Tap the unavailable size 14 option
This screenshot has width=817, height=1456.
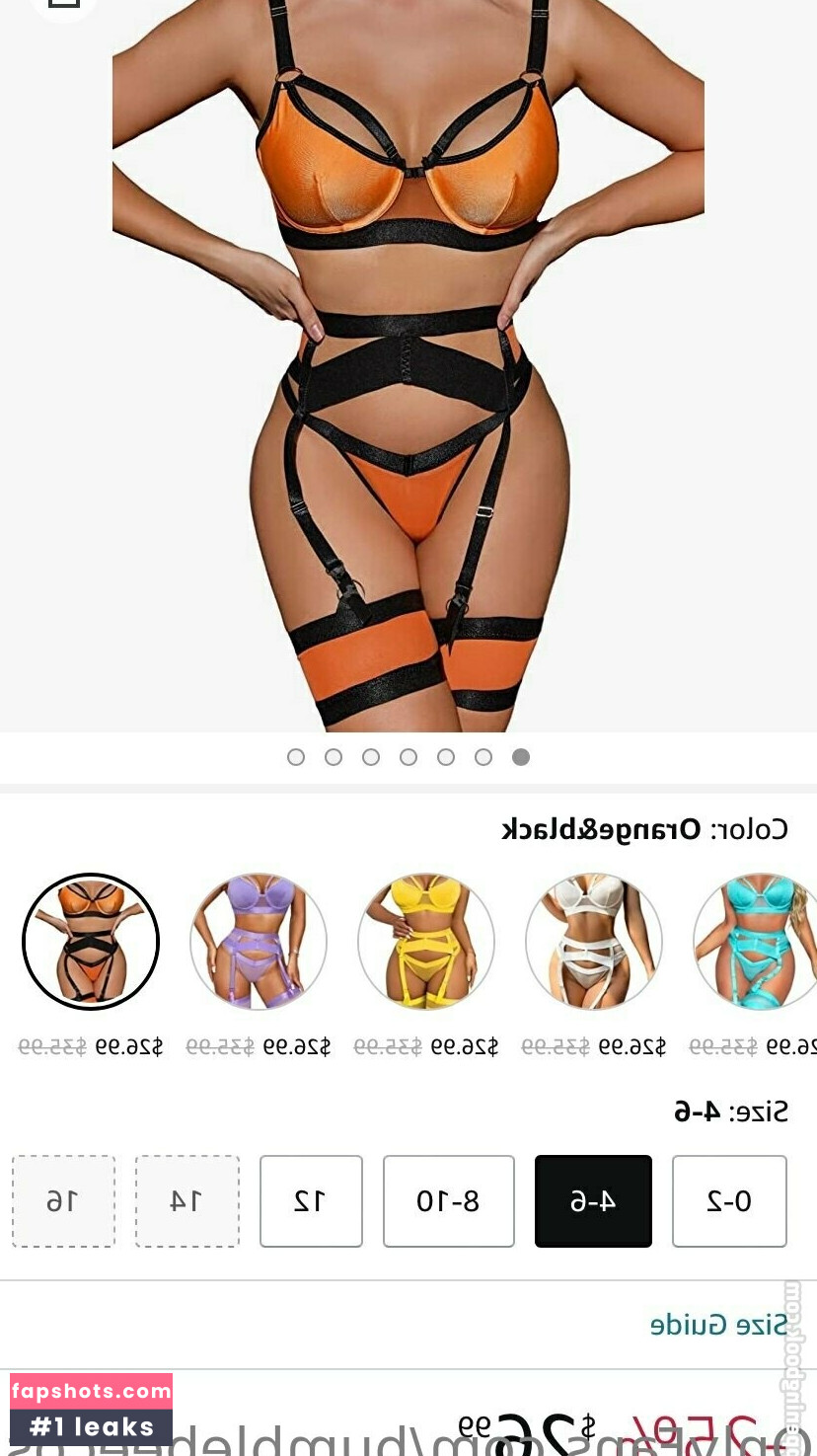(187, 1200)
